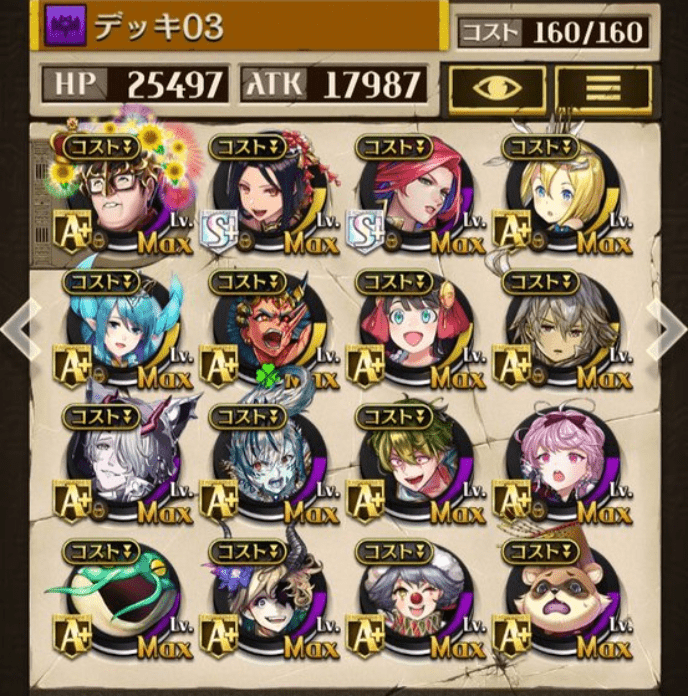Open the list menu button
This screenshot has width=688, height=696.
tap(604, 88)
